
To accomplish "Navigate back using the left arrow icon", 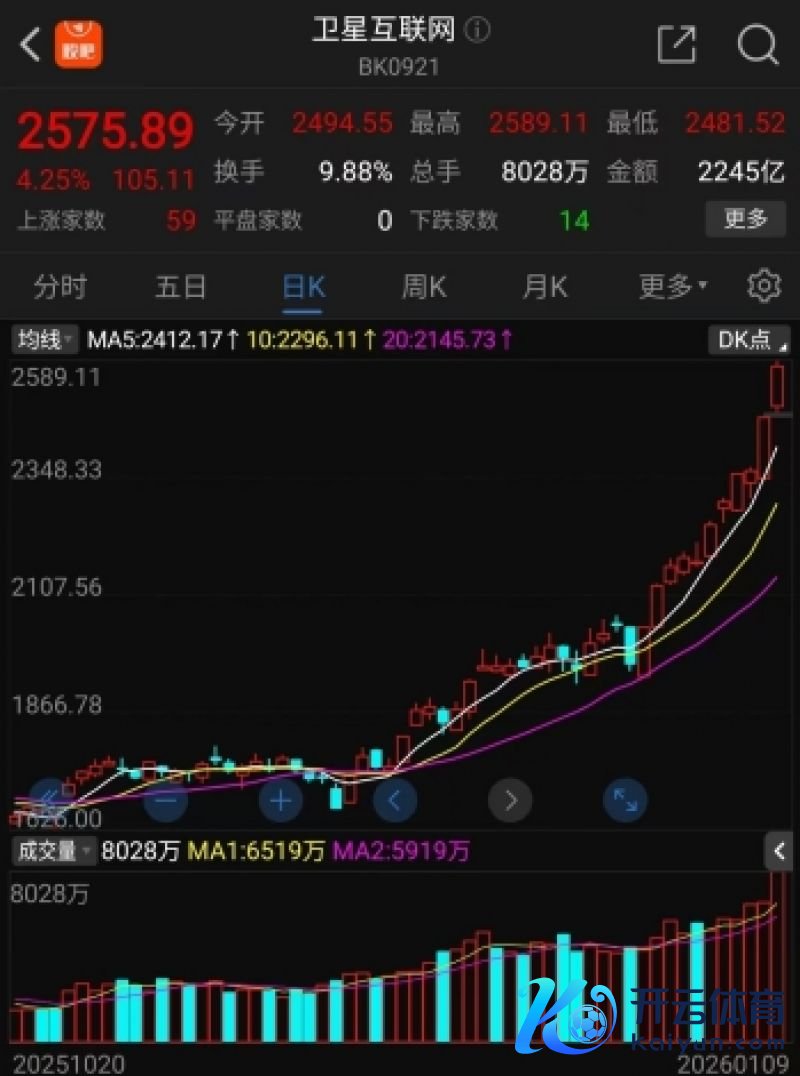I will pyautogui.click(x=26, y=45).
